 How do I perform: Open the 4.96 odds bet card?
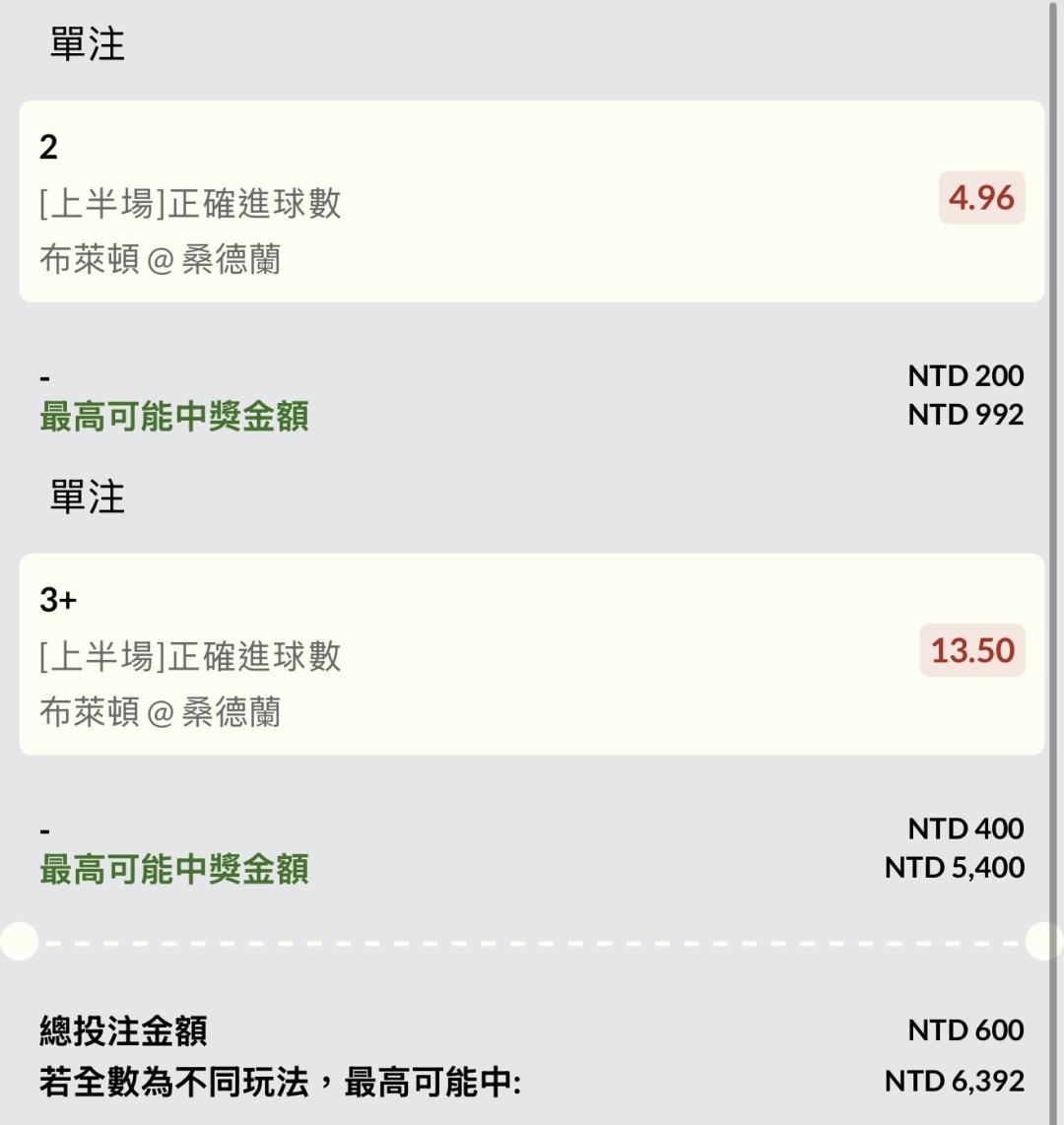coord(532,202)
